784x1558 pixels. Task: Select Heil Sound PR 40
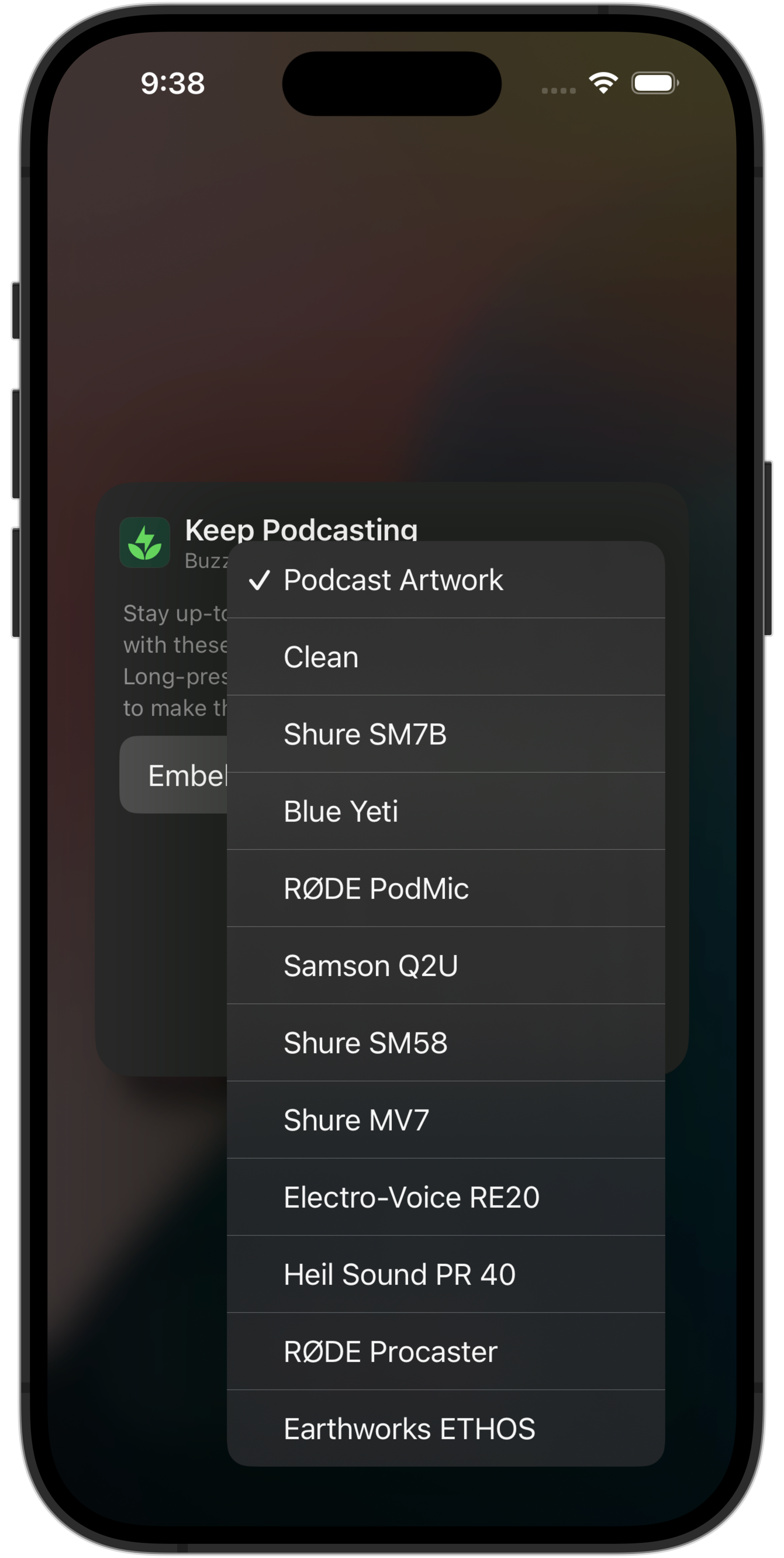click(445, 1274)
